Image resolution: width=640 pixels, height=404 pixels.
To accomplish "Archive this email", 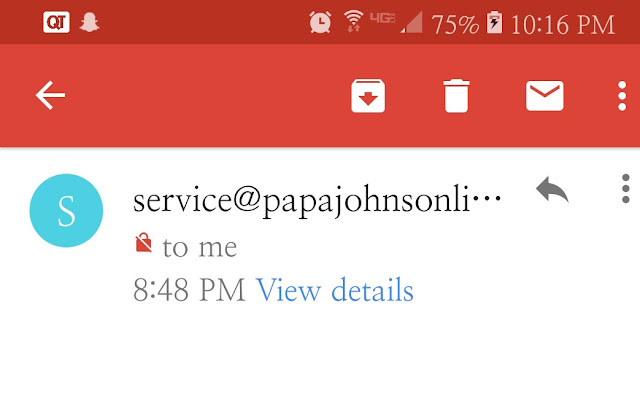I will coord(368,96).
